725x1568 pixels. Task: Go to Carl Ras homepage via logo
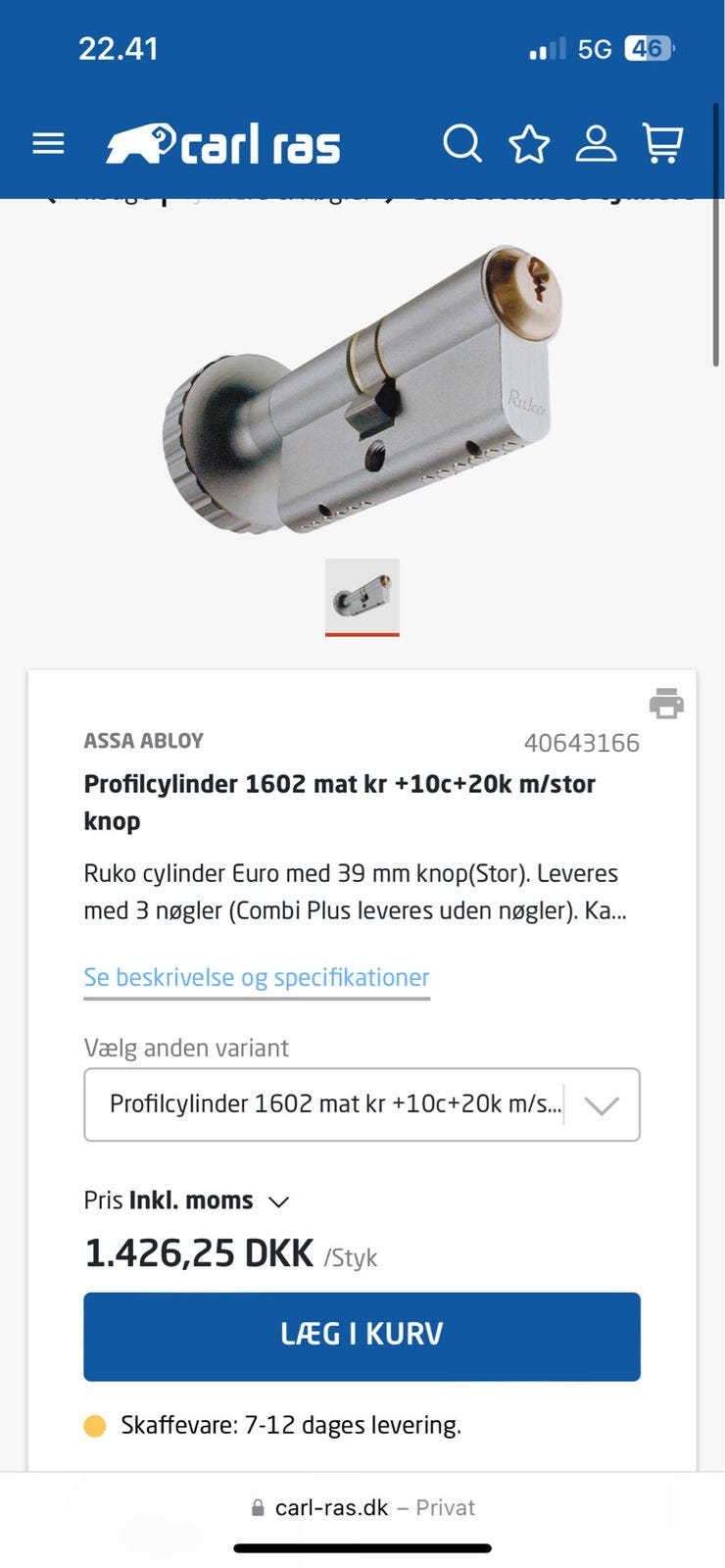click(x=223, y=145)
